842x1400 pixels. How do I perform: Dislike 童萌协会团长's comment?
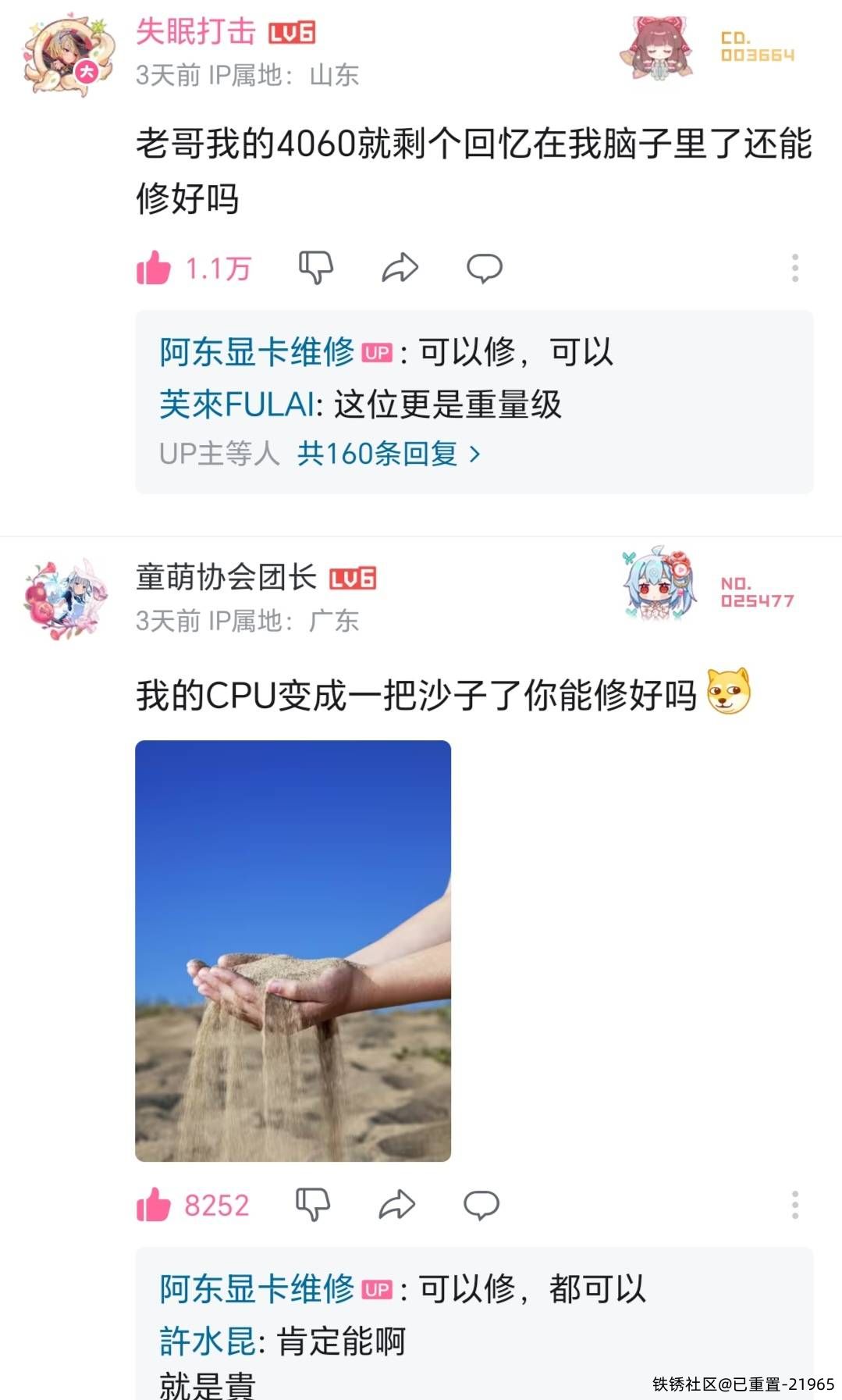click(x=313, y=1205)
